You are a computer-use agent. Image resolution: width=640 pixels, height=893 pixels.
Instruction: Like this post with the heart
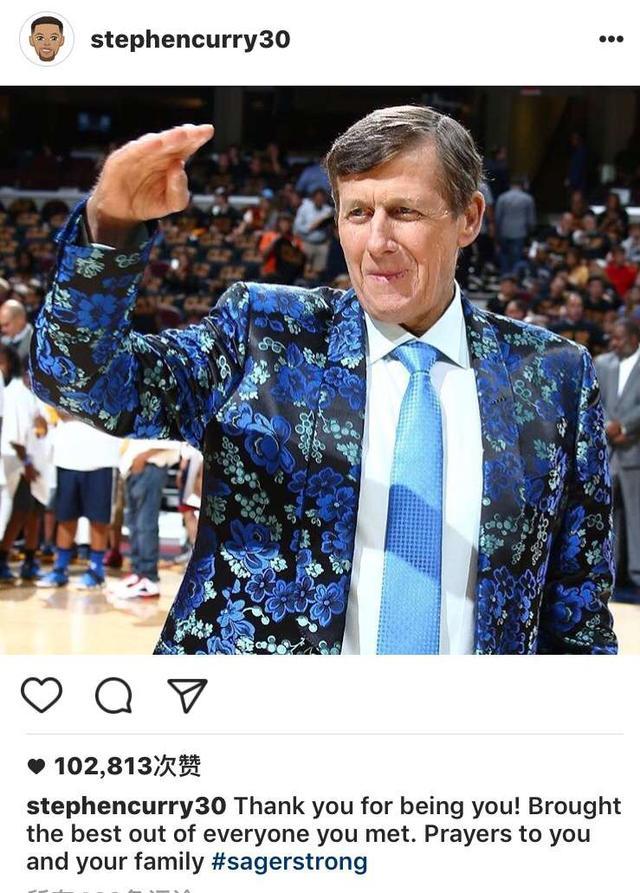(41, 695)
